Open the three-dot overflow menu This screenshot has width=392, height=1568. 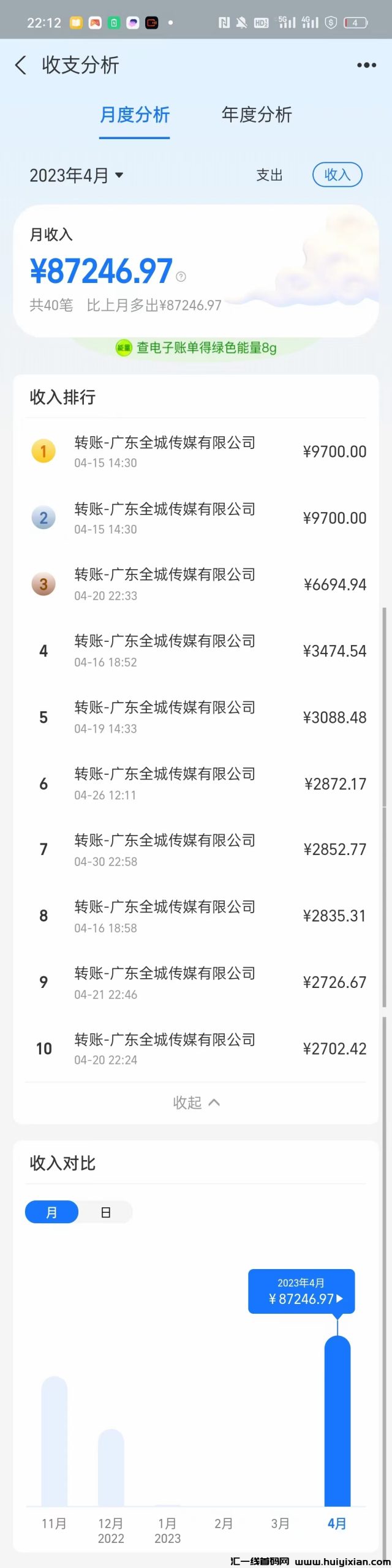[x=366, y=65]
